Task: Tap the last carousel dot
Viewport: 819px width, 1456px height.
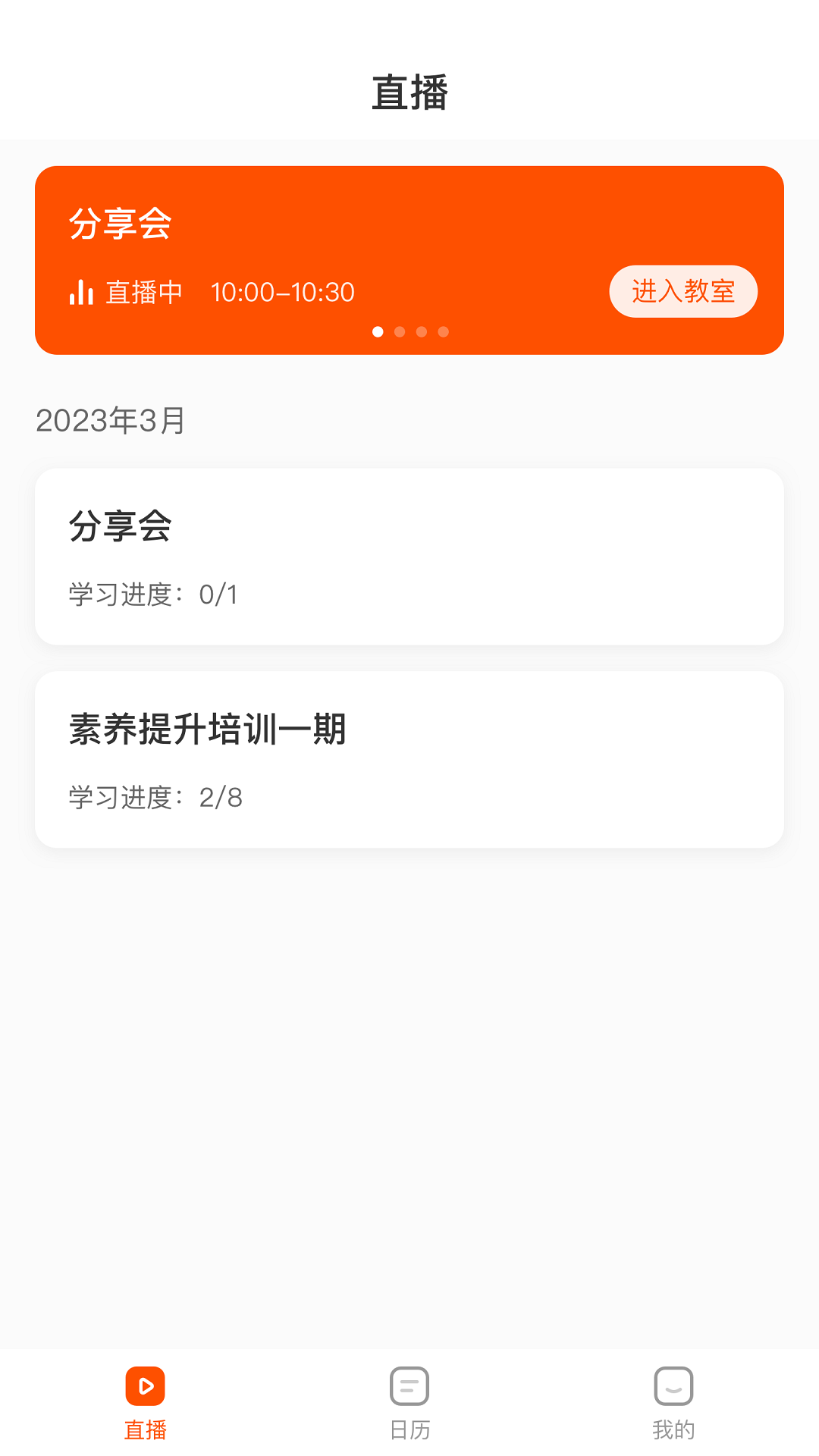Action: [x=443, y=331]
